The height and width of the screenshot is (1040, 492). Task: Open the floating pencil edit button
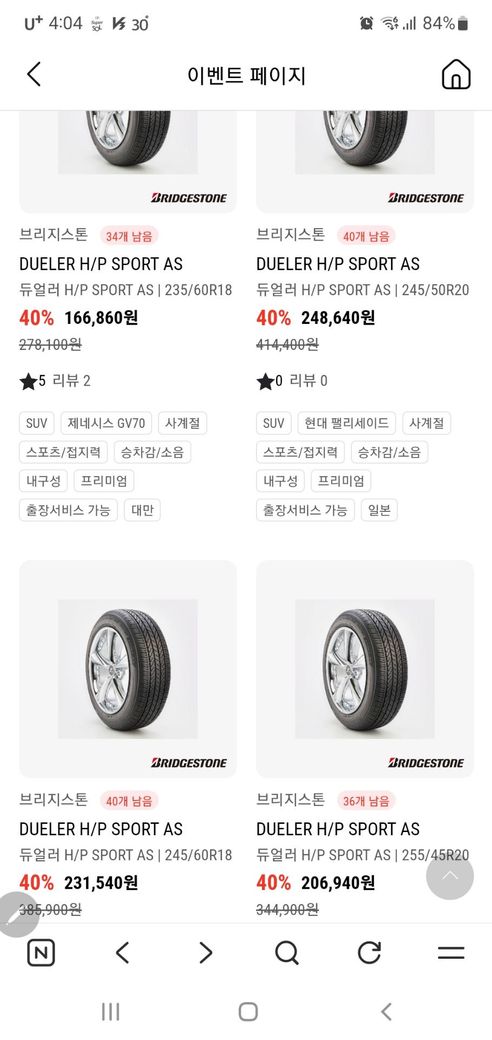point(16,914)
